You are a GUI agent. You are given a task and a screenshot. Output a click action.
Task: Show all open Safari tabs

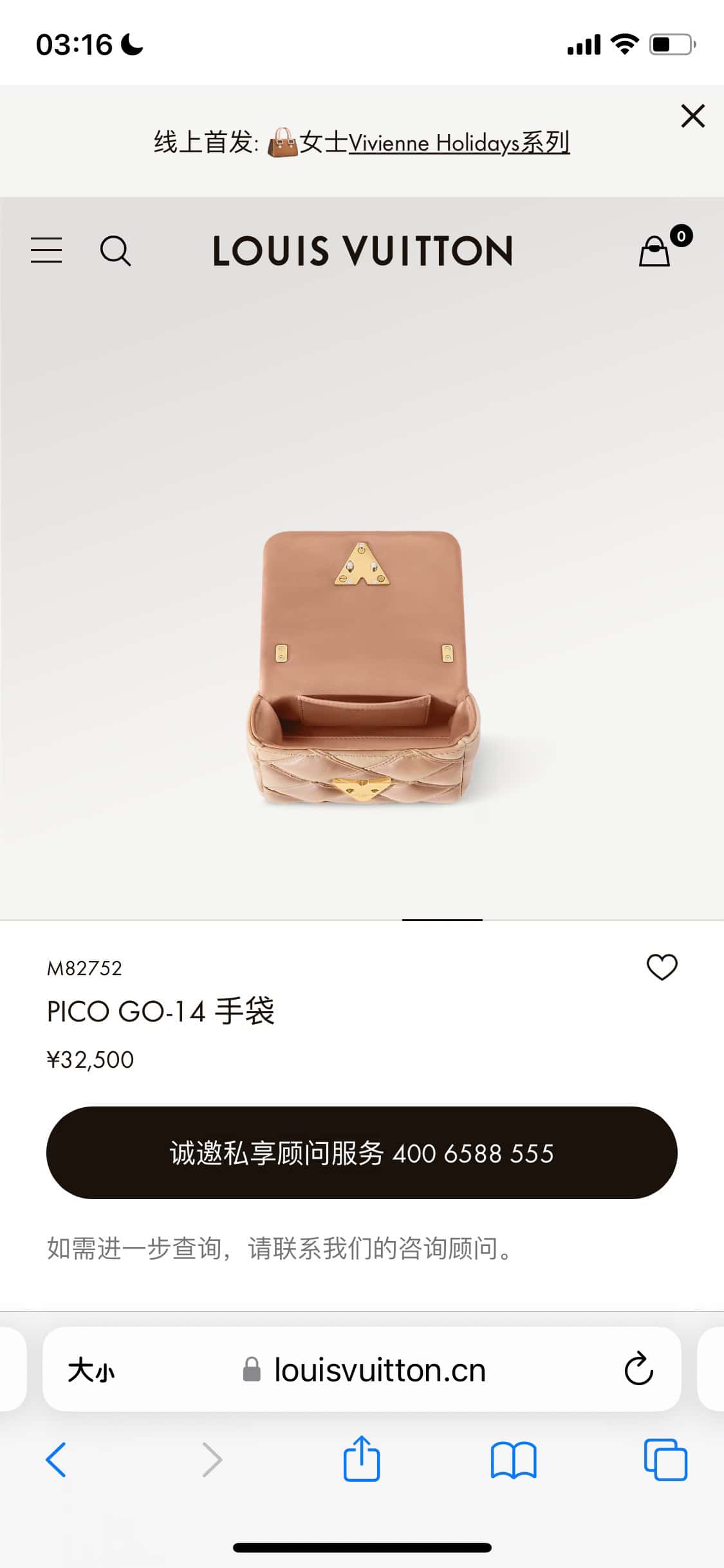click(x=665, y=1459)
